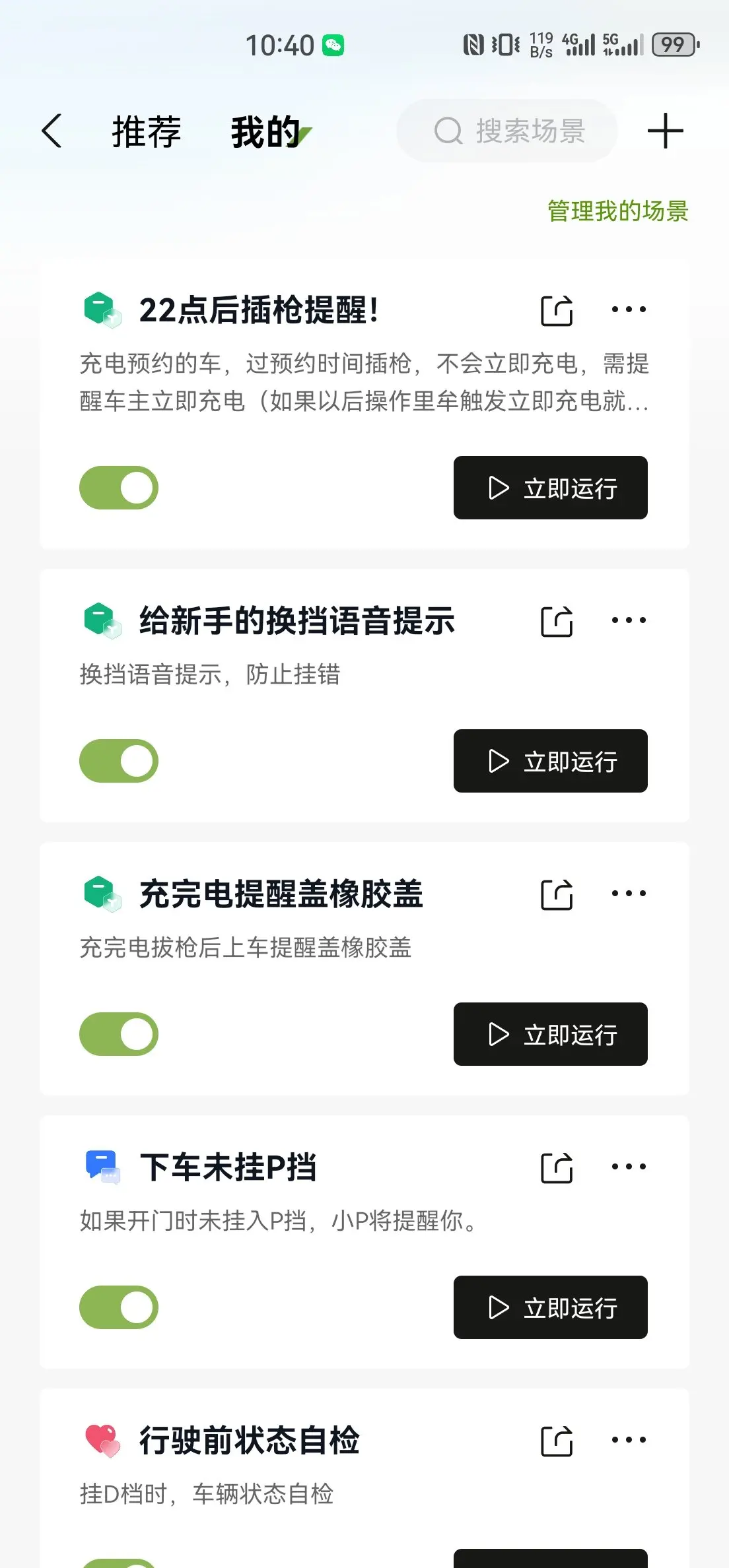
Task: Open more options for 22点后插枪提醒
Action: coord(629,310)
